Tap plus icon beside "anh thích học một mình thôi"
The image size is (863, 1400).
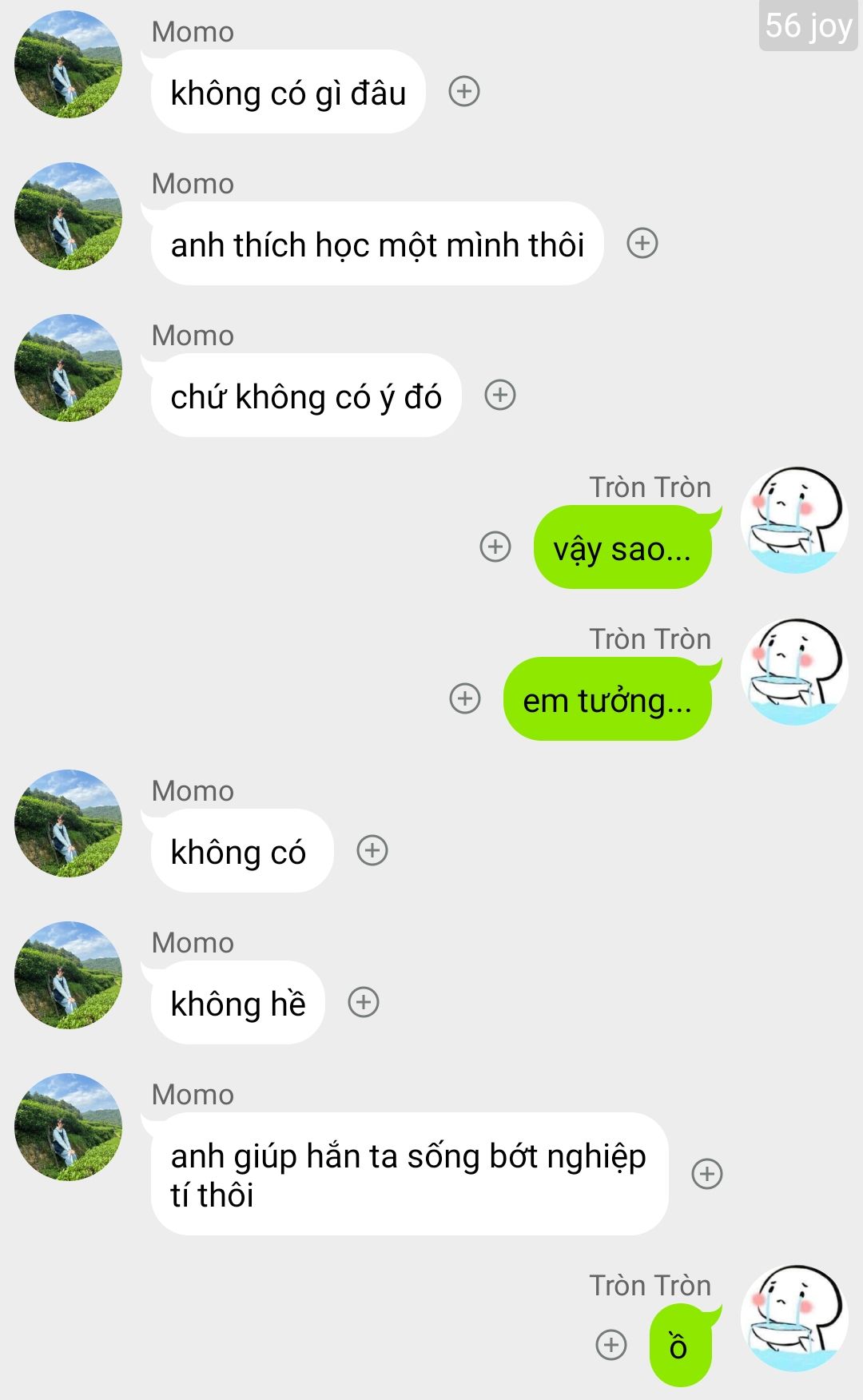642,243
